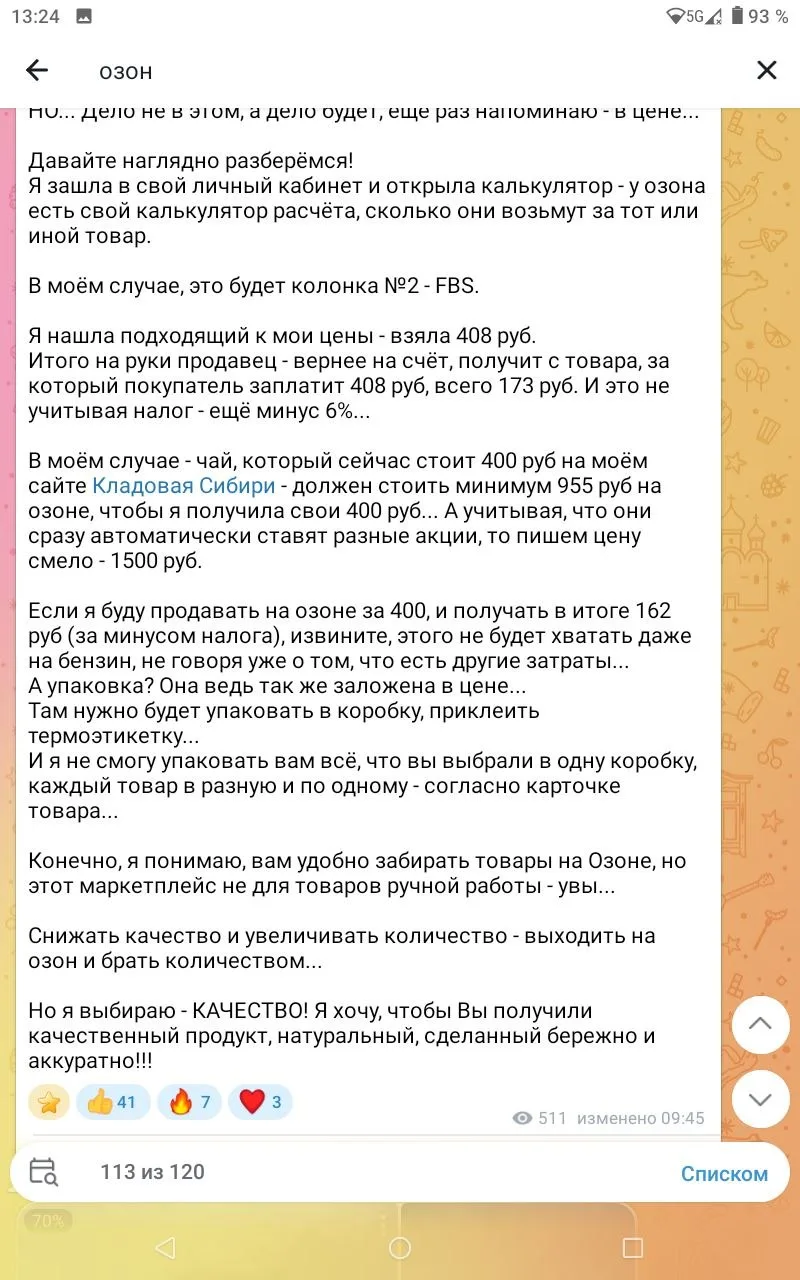Add the fire reaction with 7

tap(190, 1102)
